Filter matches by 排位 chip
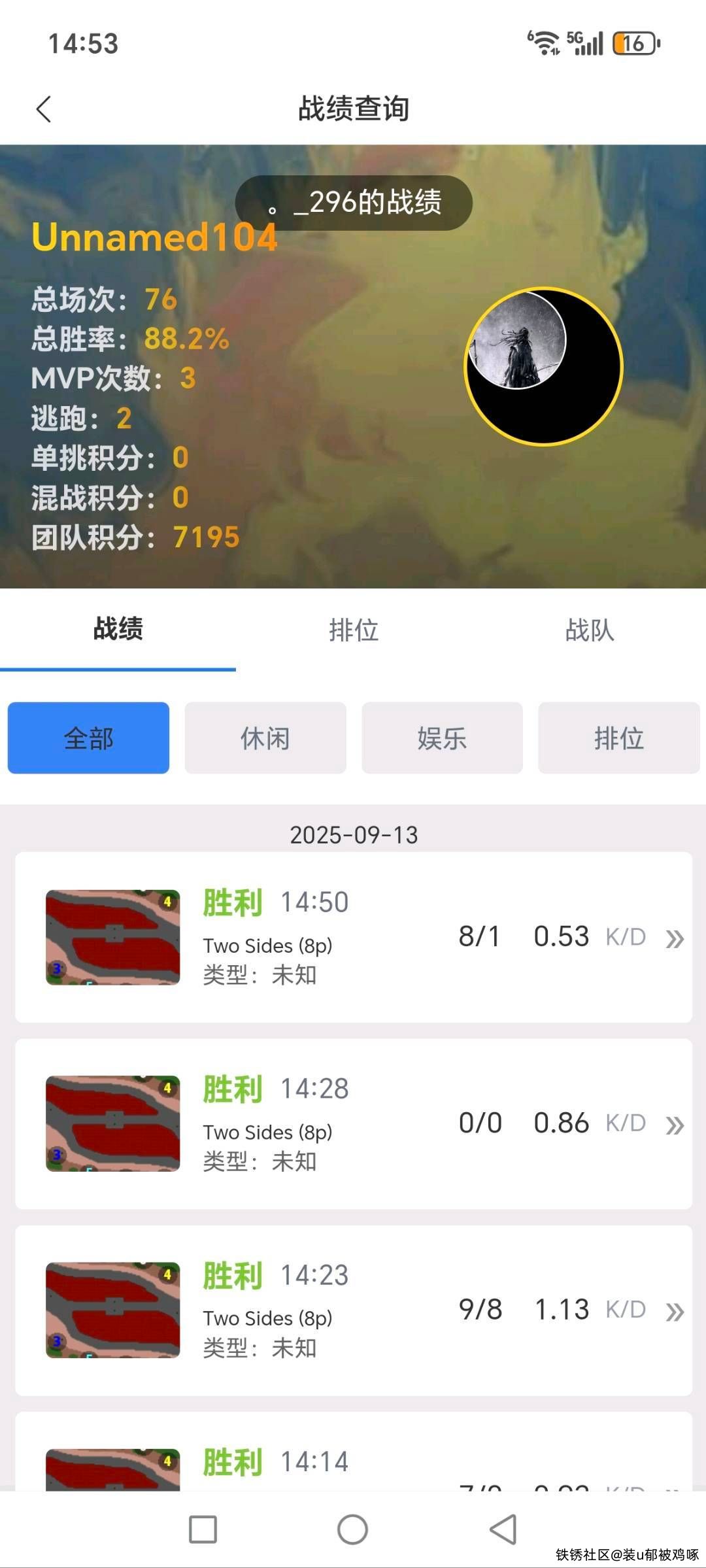 click(x=618, y=738)
